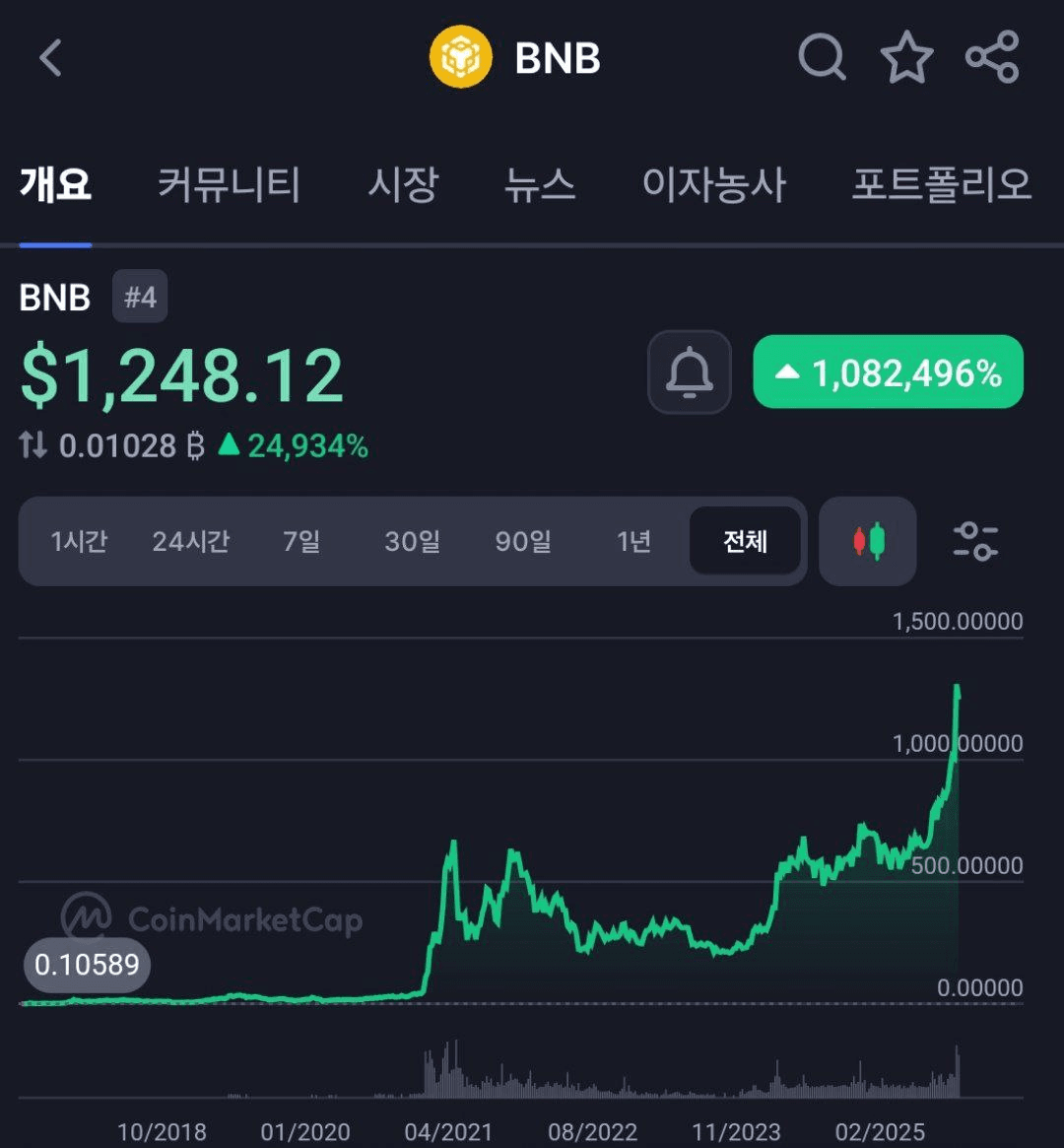Switch to the 커뮤니티 tab

coord(229,184)
